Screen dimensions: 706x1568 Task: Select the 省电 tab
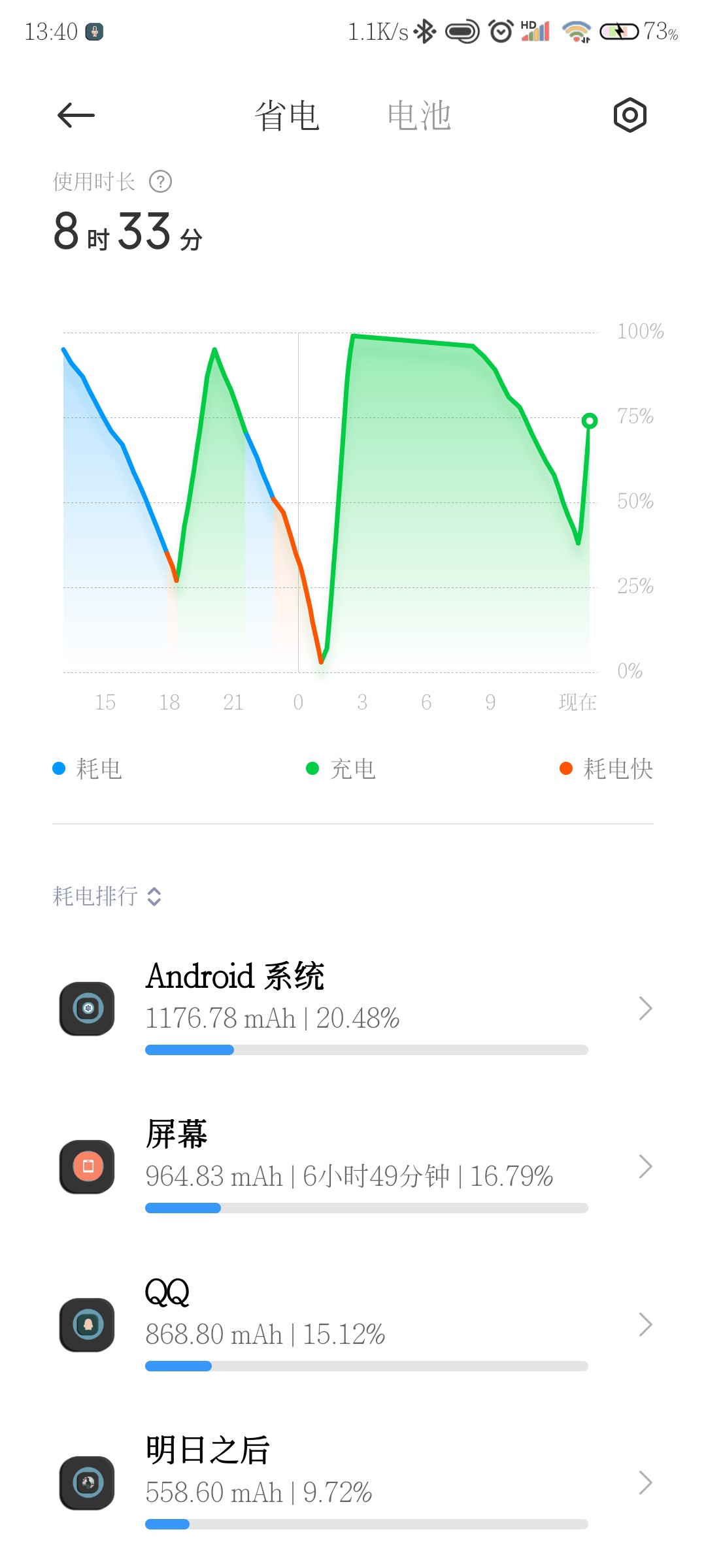point(286,116)
